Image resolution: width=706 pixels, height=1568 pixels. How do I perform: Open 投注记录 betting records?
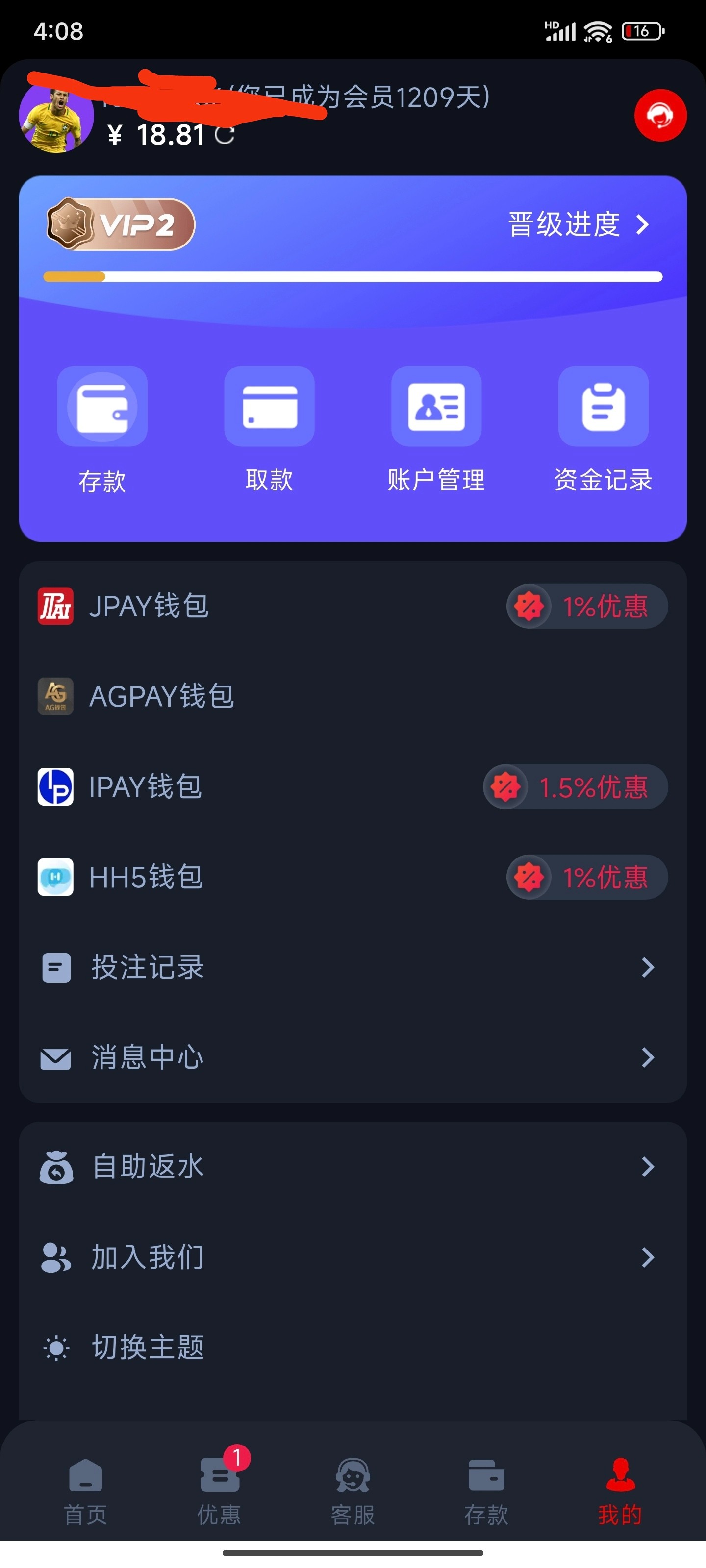(x=353, y=967)
